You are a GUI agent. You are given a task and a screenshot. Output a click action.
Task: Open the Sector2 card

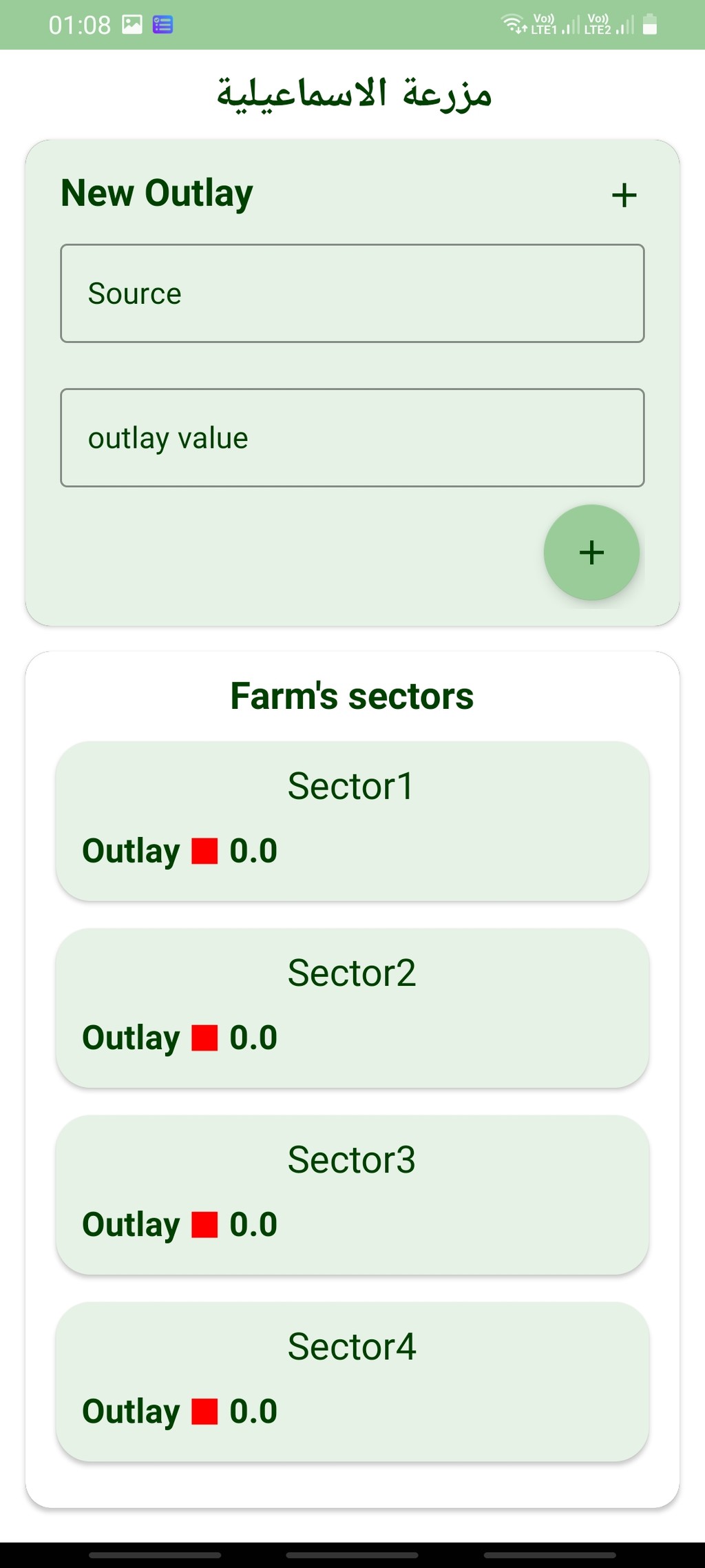[352, 1008]
